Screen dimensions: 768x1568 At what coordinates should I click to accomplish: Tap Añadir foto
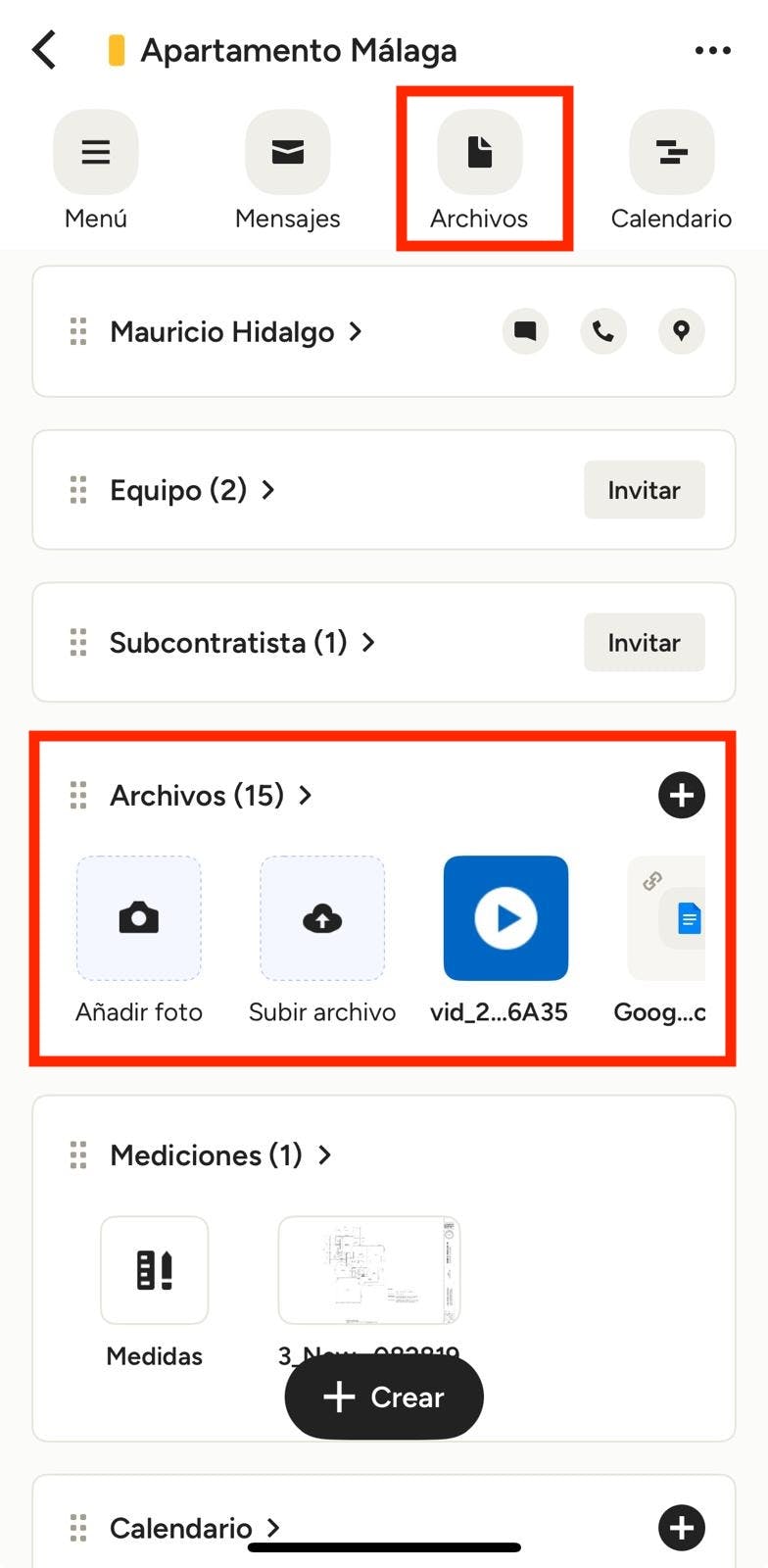[139, 918]
